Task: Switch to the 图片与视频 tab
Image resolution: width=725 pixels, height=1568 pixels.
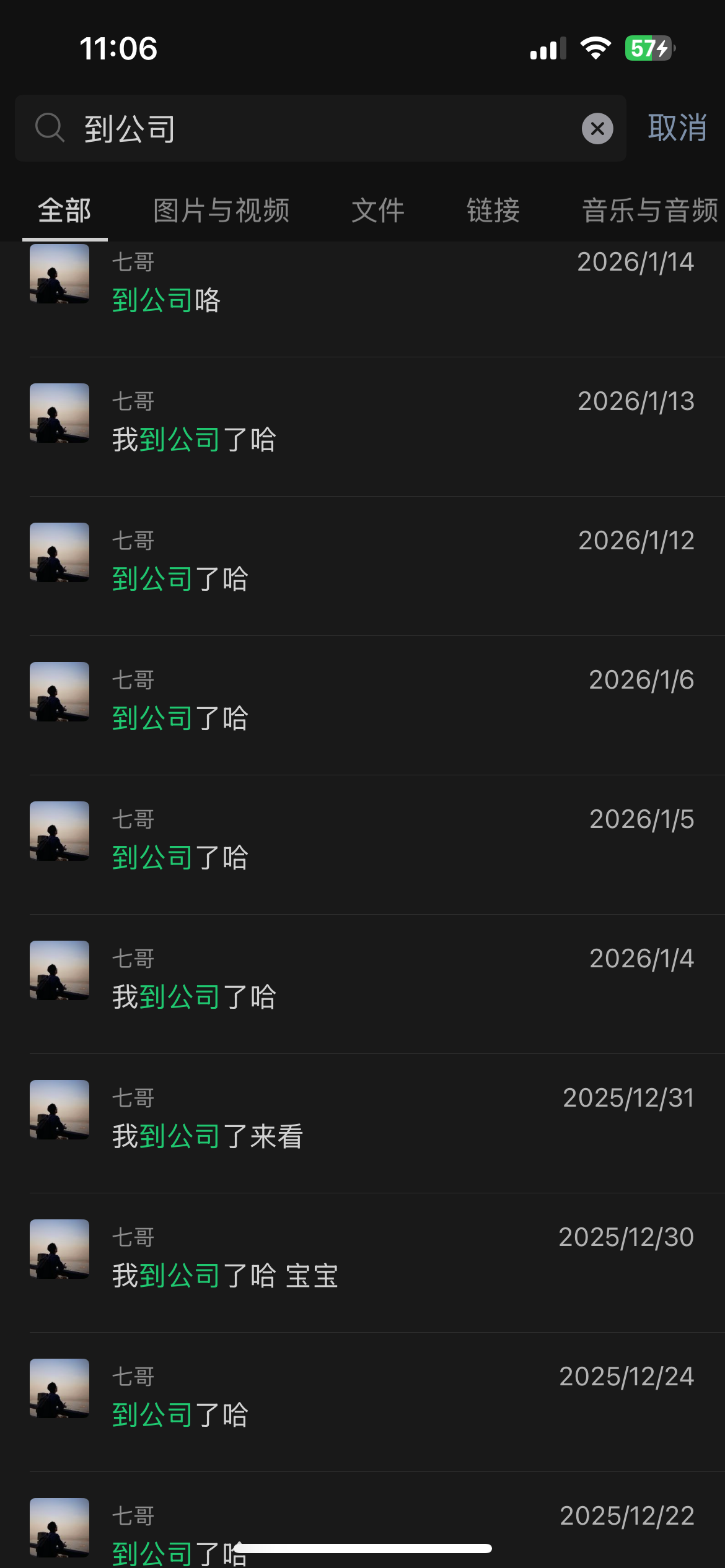Action: pos(221,211)
